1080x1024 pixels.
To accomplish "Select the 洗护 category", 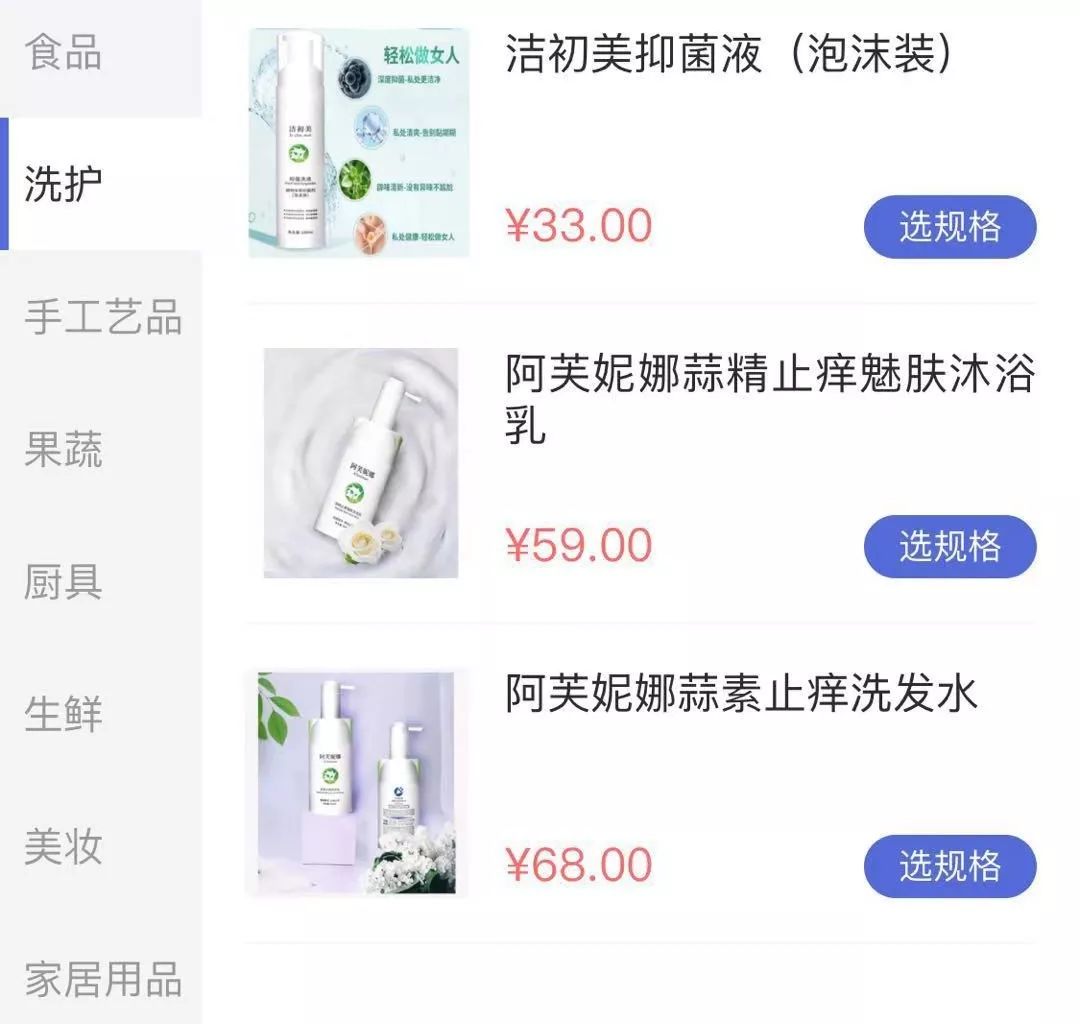I will [x=64, y=185].
